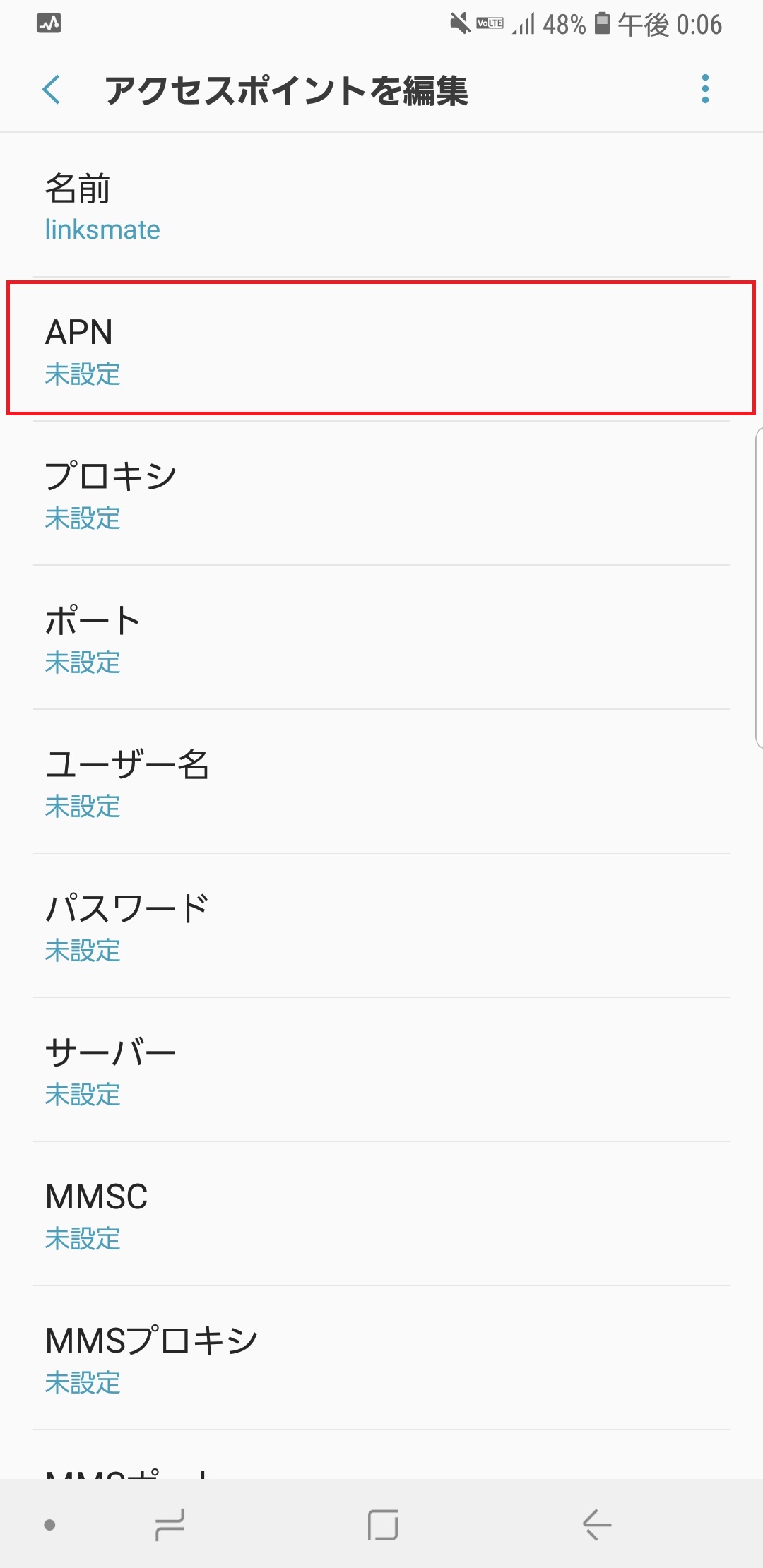Open the サーバー setting entry

pyautogui.click(x=381, y=1071)
